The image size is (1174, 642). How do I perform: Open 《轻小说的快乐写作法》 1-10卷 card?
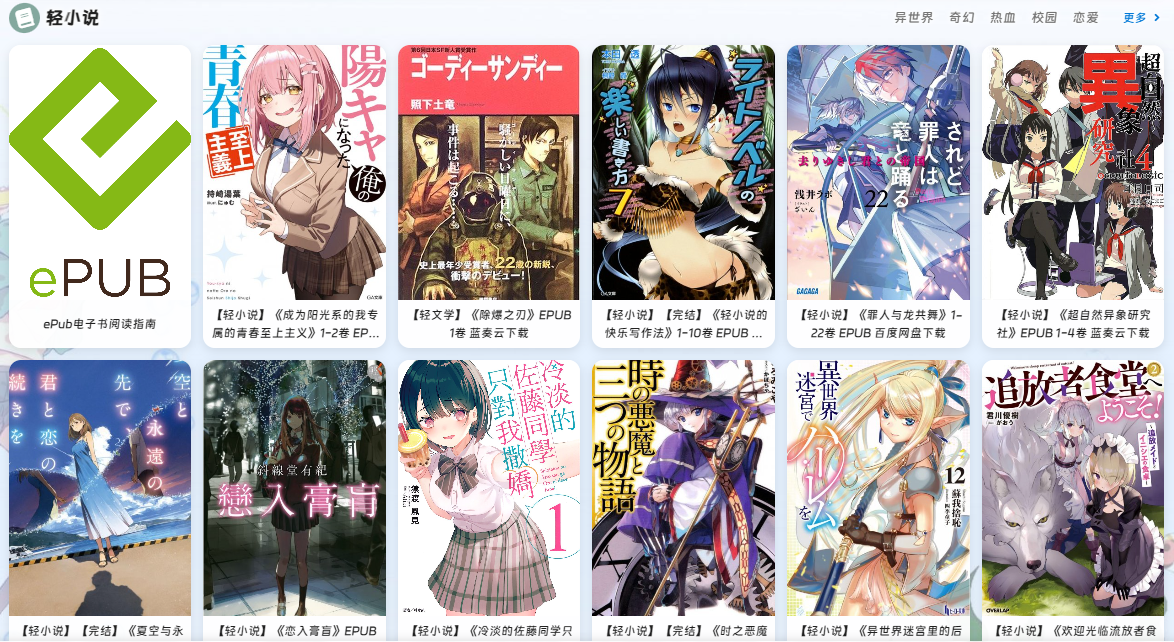point(683,195)
